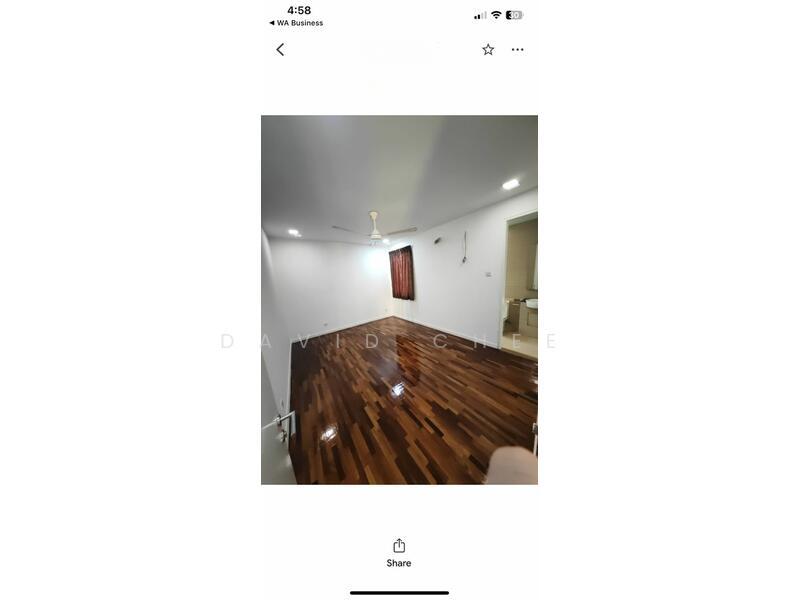Star this photo message
The width and height of the screenshot is (800, 600).
(x=488, y=49)
